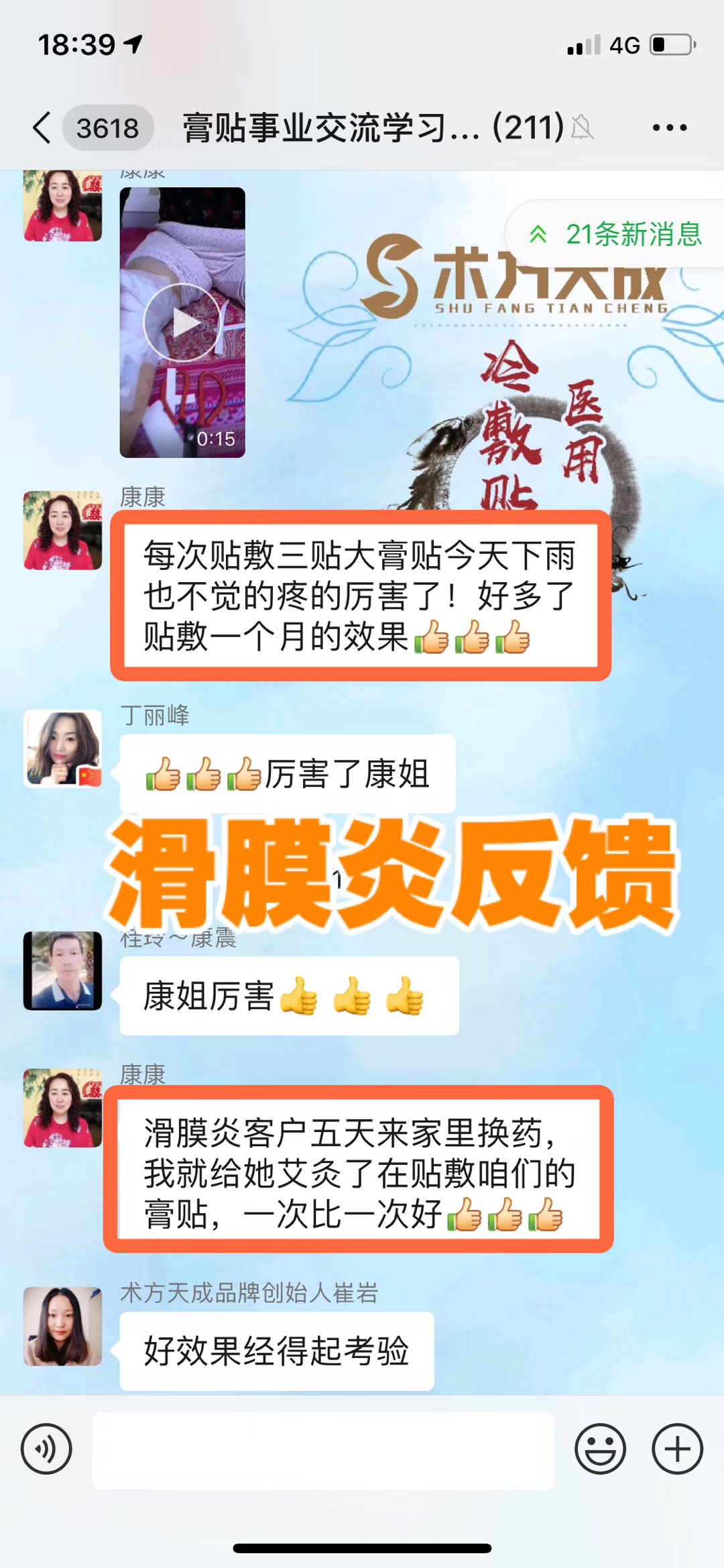Open the group chat overflow menu
The image size is (724, 1568).
pyautogui.click(x=669, y=127)
